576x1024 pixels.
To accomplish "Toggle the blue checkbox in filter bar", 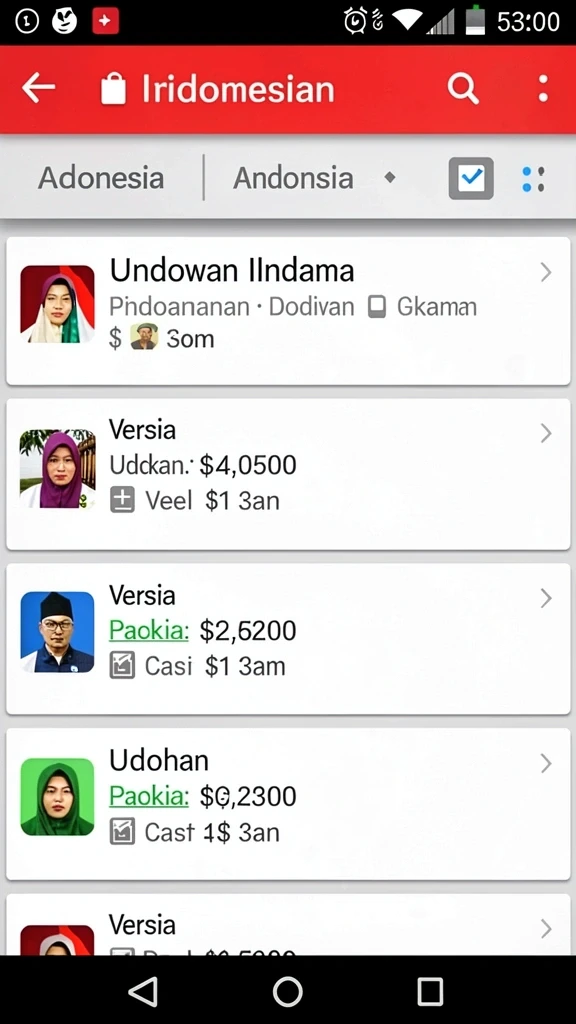I will tap(471, 178).
